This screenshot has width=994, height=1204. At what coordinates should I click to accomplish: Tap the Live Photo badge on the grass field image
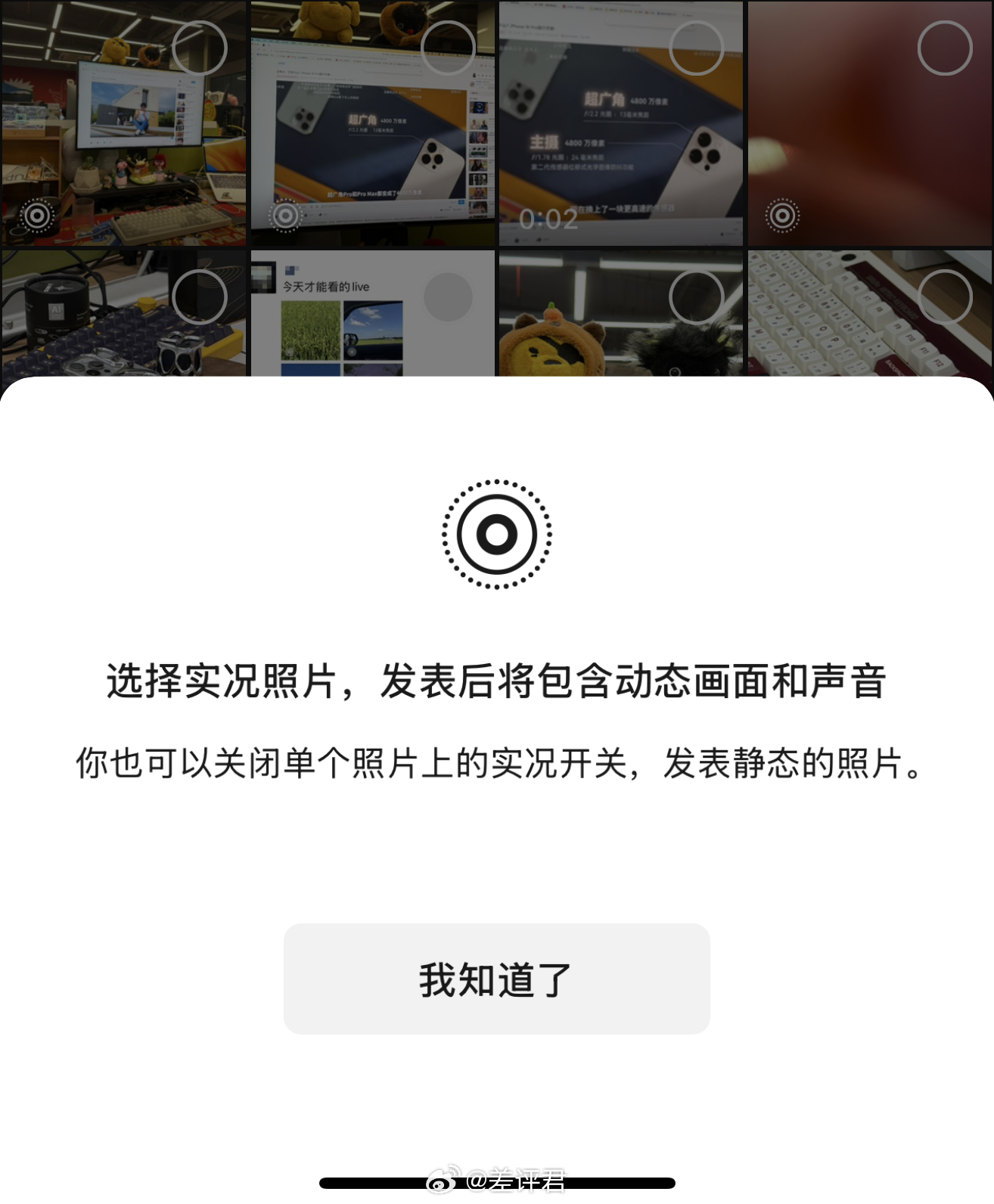[x=289, y=352]
